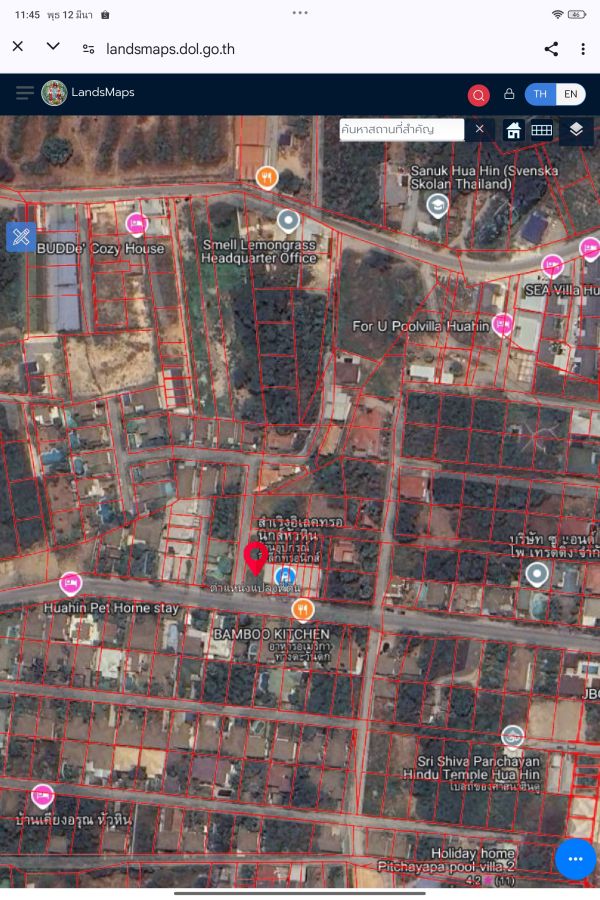Open the lock login icon
The width and height of the screenshot is (600, 900).
pyautogui.click(x=509, y=94)
